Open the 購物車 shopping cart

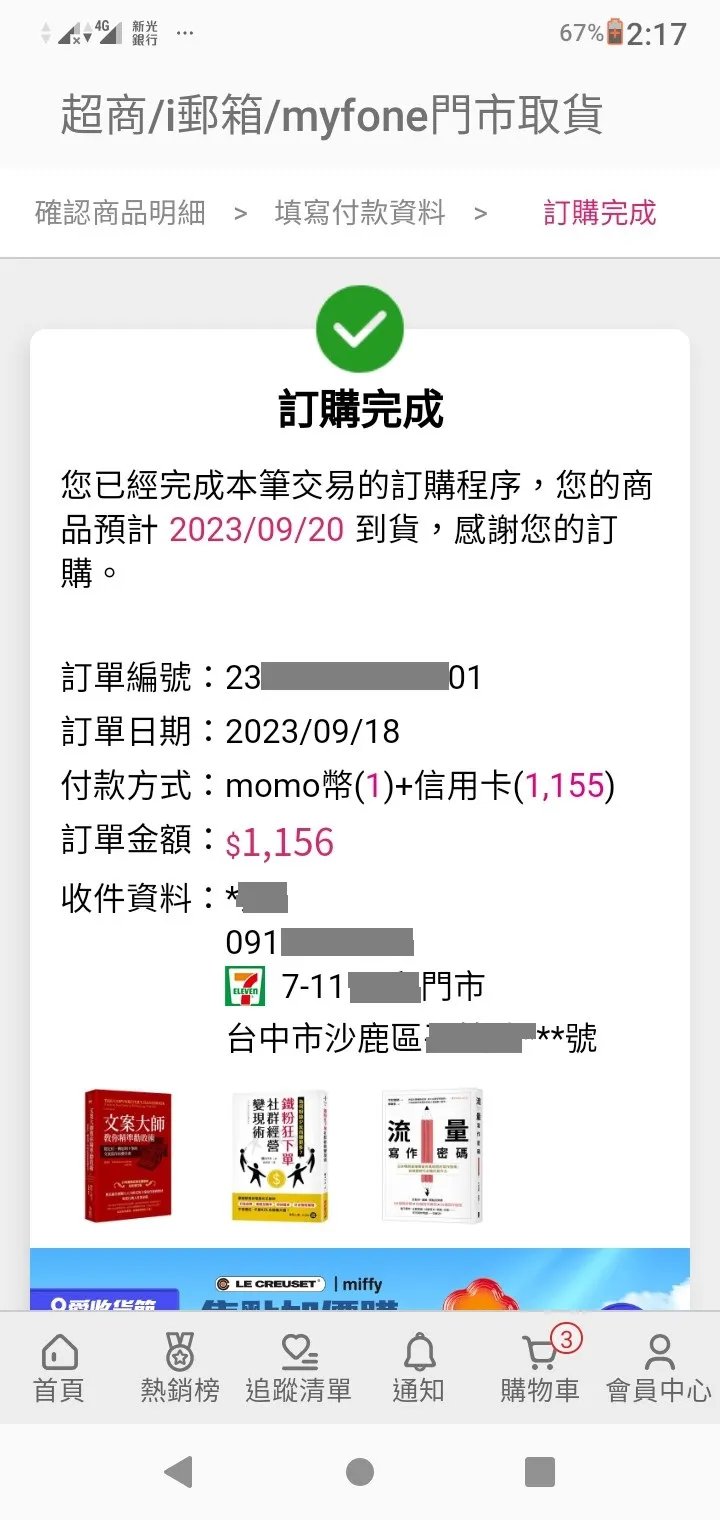pos(540,1368)
